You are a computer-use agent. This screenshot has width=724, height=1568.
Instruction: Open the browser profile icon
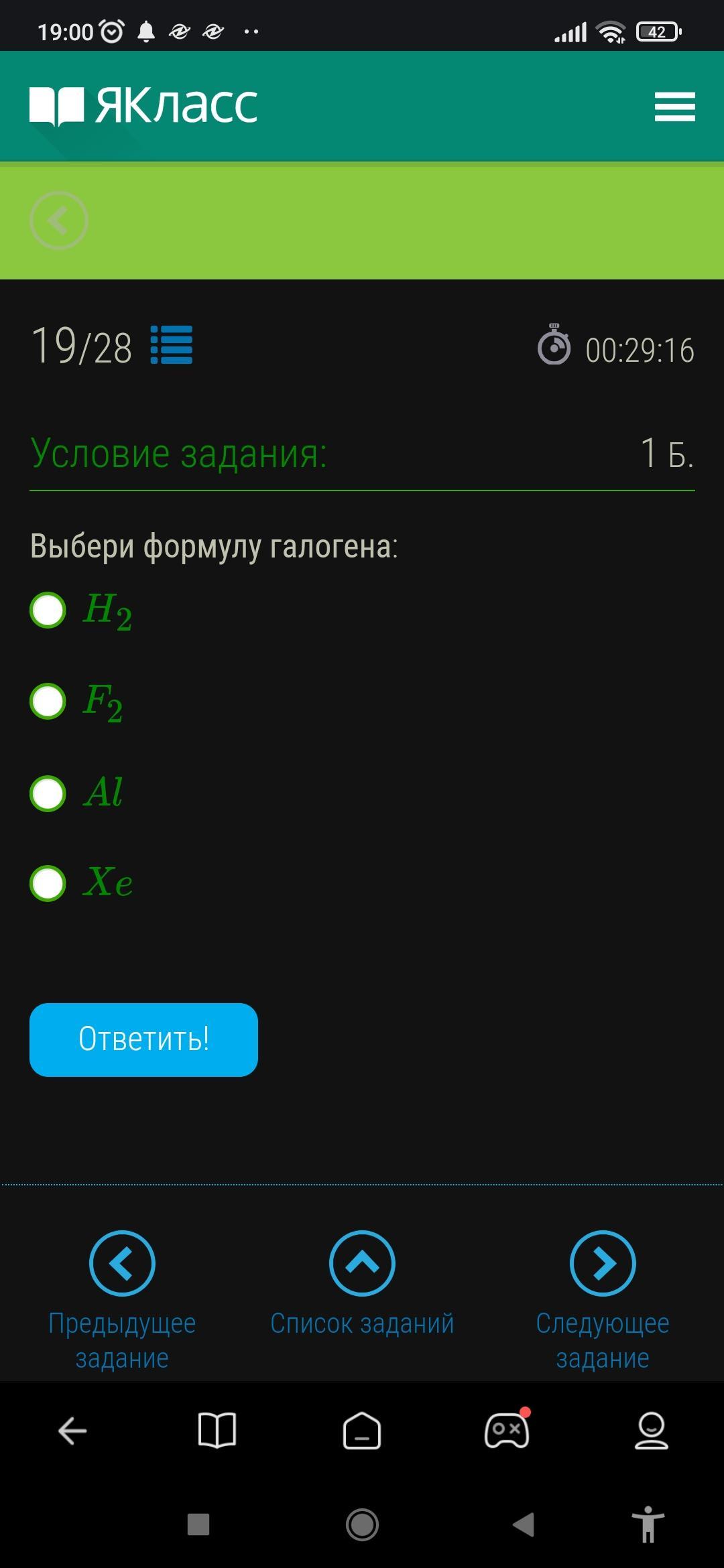point(651,1431)
